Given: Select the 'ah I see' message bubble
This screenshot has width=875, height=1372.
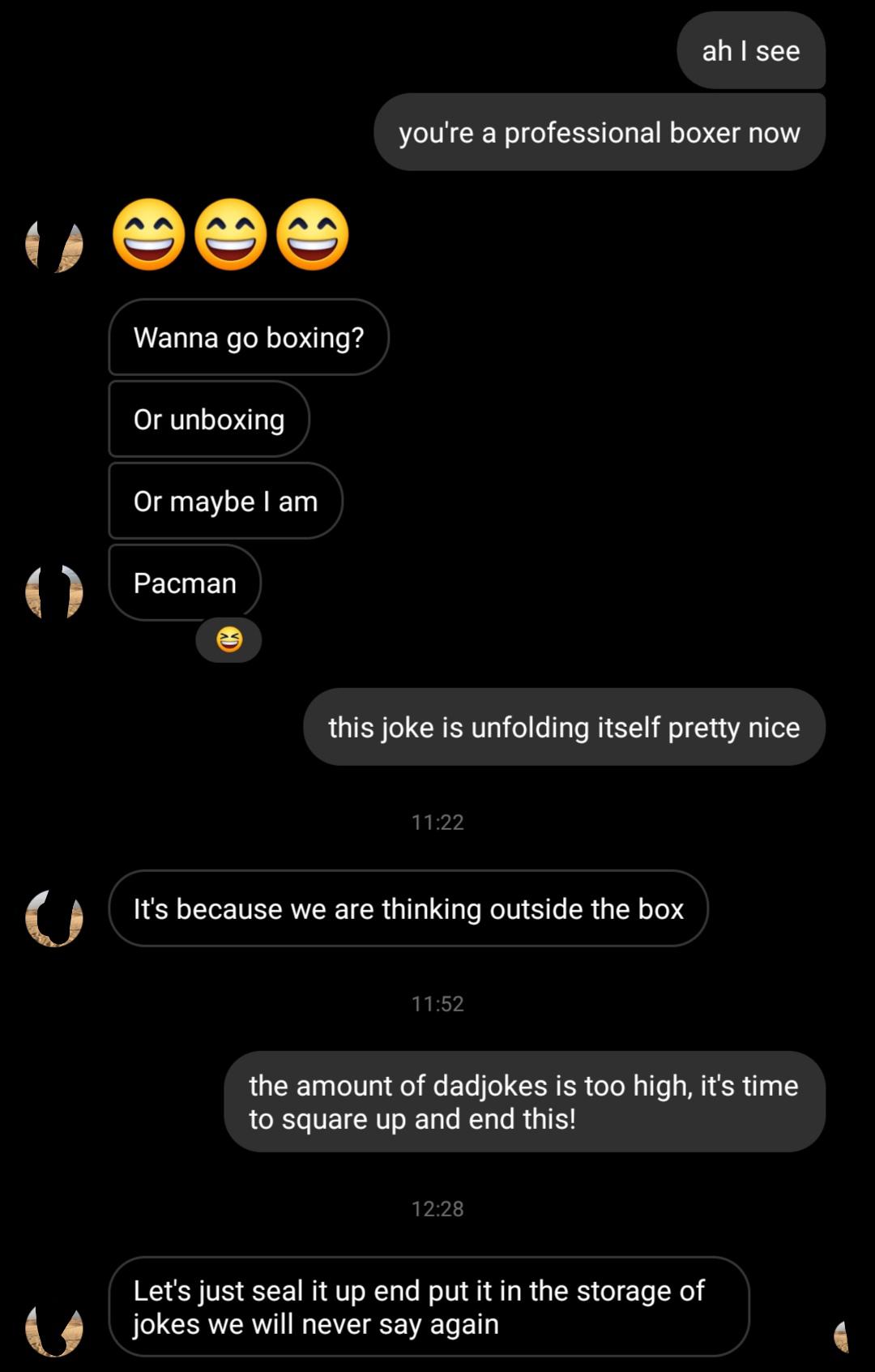Looking at the screenshot, I should 751,51.
